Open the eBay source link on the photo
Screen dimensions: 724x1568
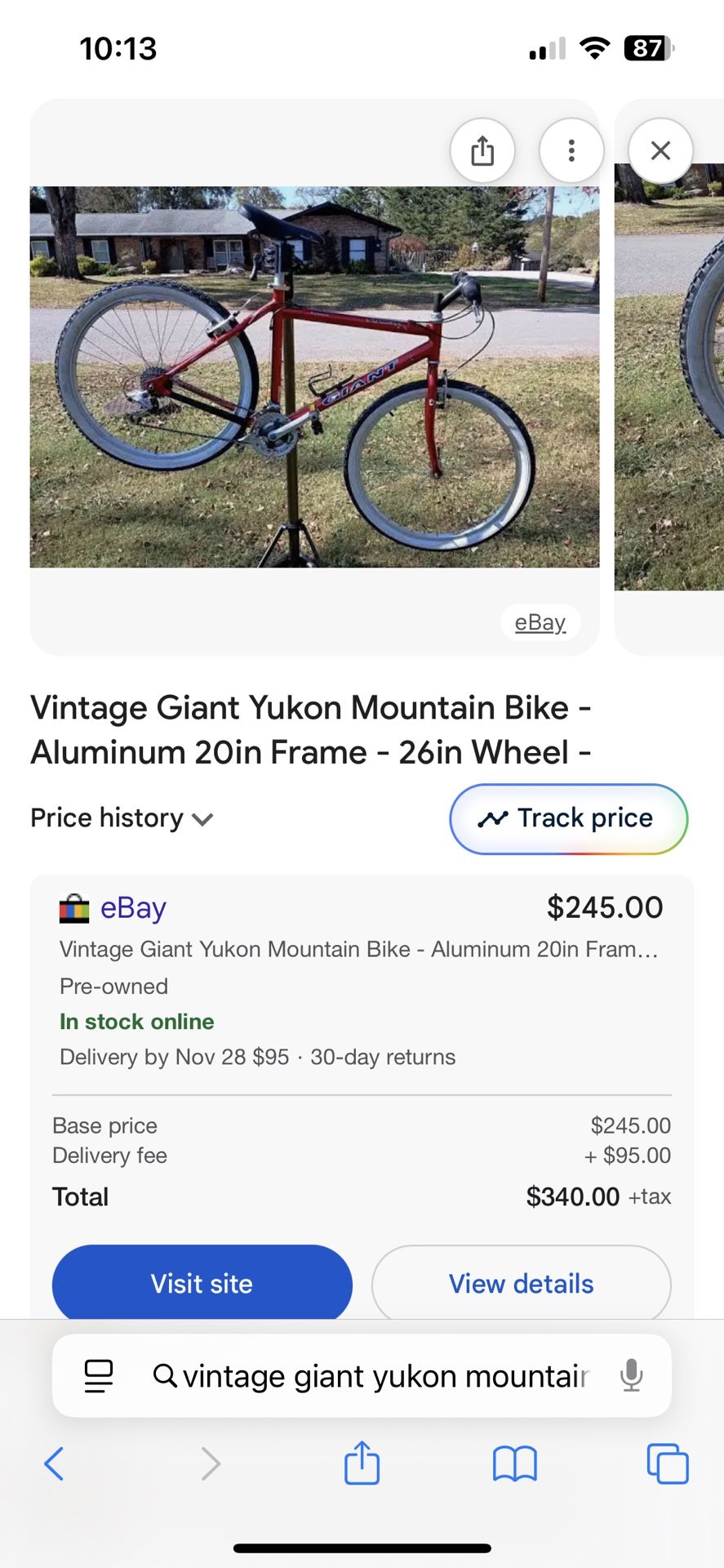pos(539,621)
